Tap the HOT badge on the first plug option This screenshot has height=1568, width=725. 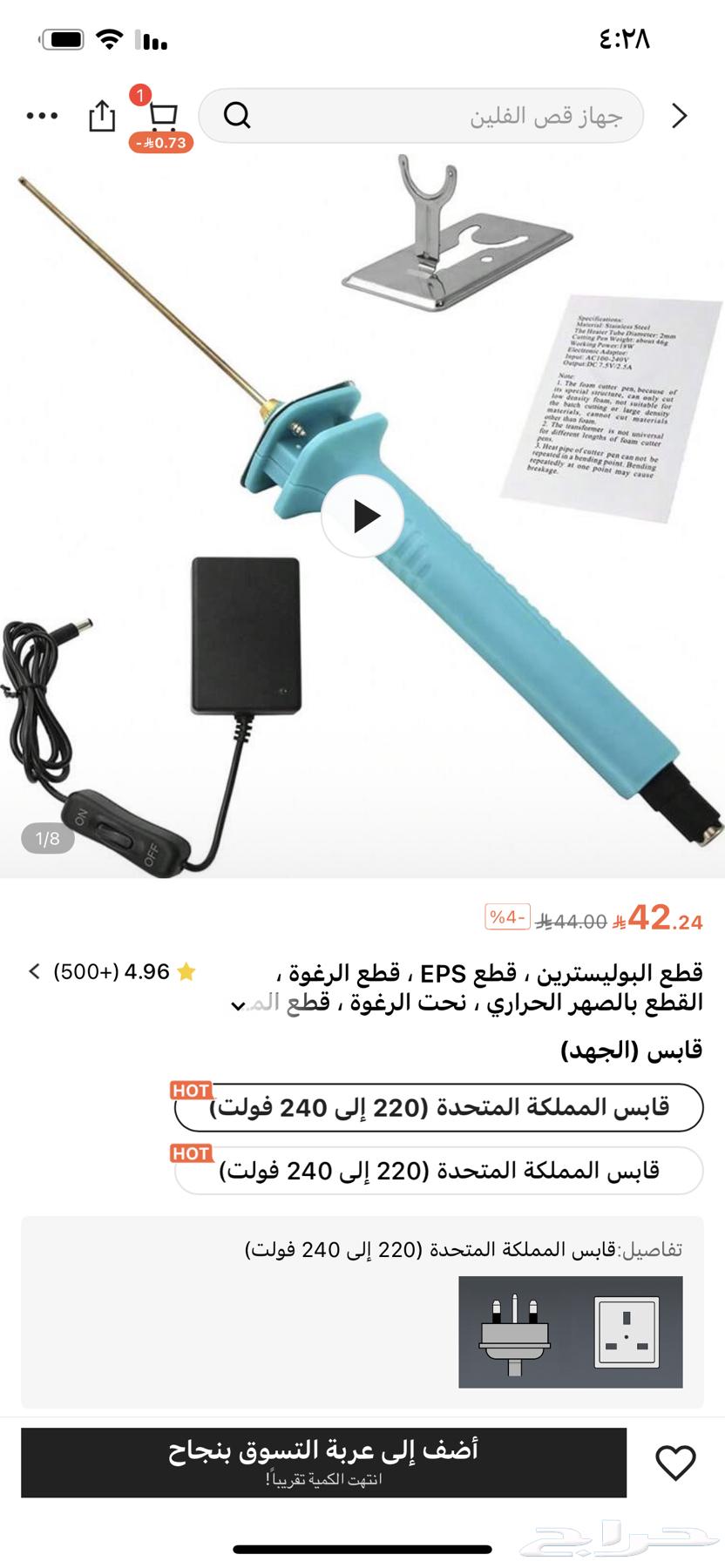pos(191,1091)
